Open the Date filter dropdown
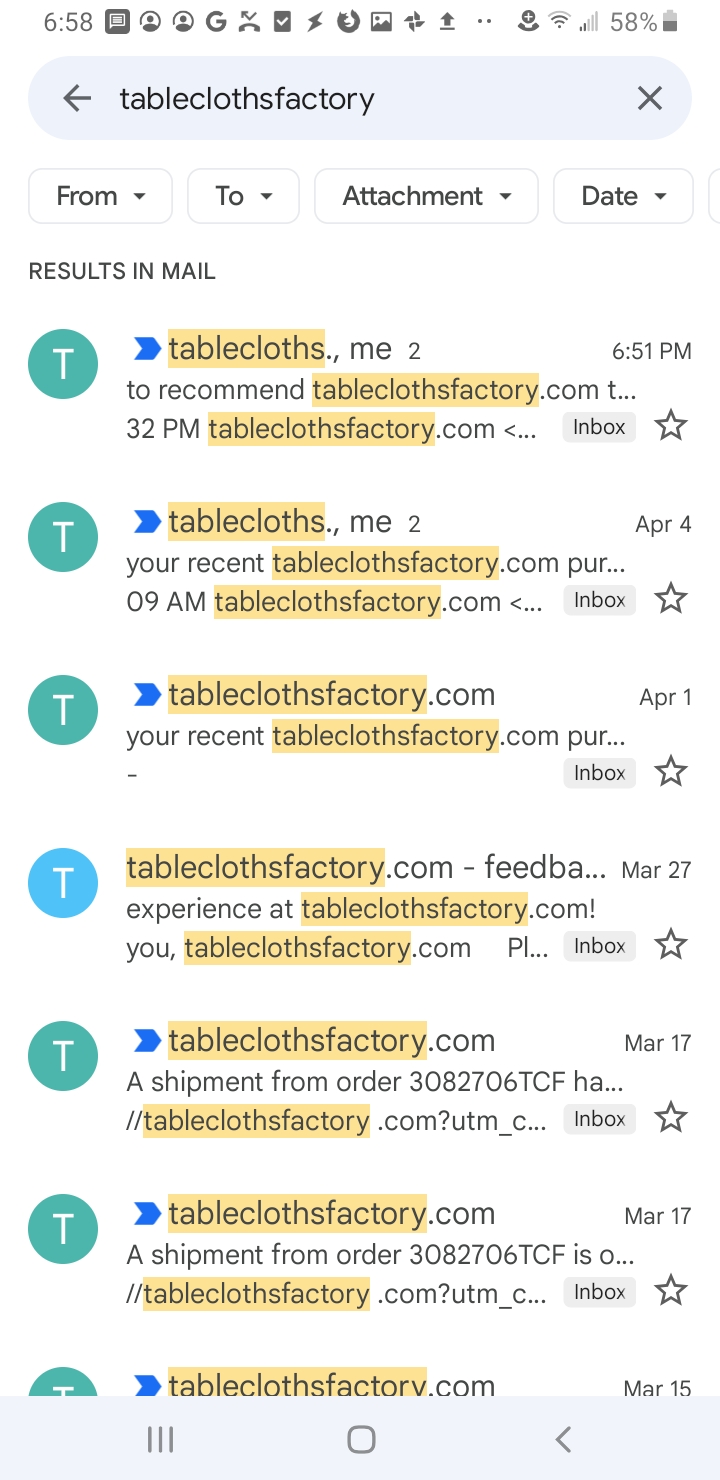Image resolution: width=720 pixels, height=1480 pixels. coord(623,196)
